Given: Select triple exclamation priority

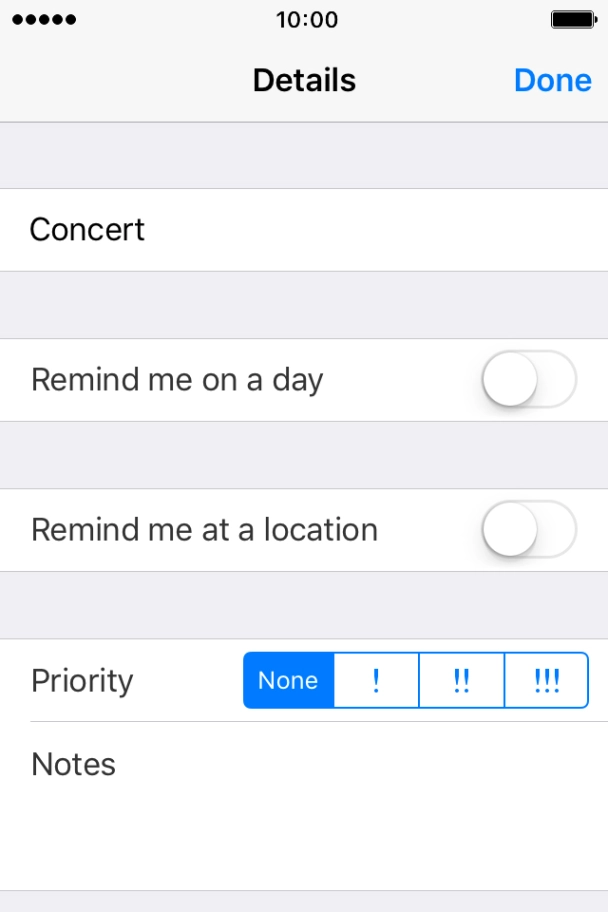Looking at the screenshot, I should pos(546,681).
